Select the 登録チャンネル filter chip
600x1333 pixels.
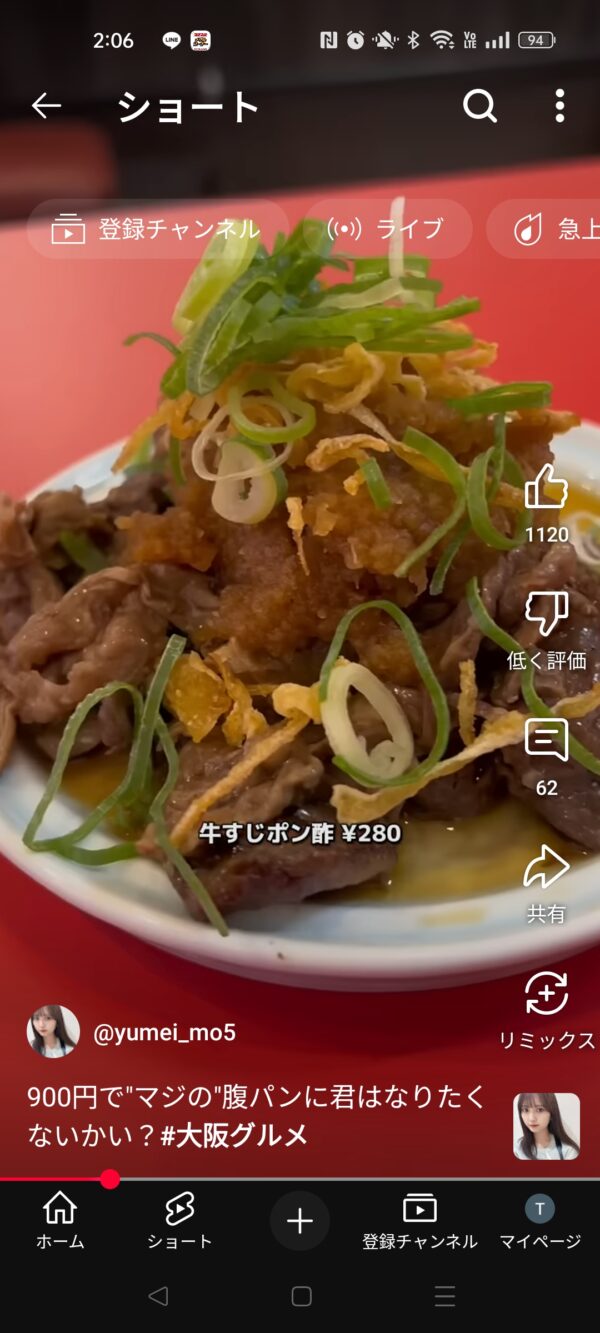coord(157,229)
